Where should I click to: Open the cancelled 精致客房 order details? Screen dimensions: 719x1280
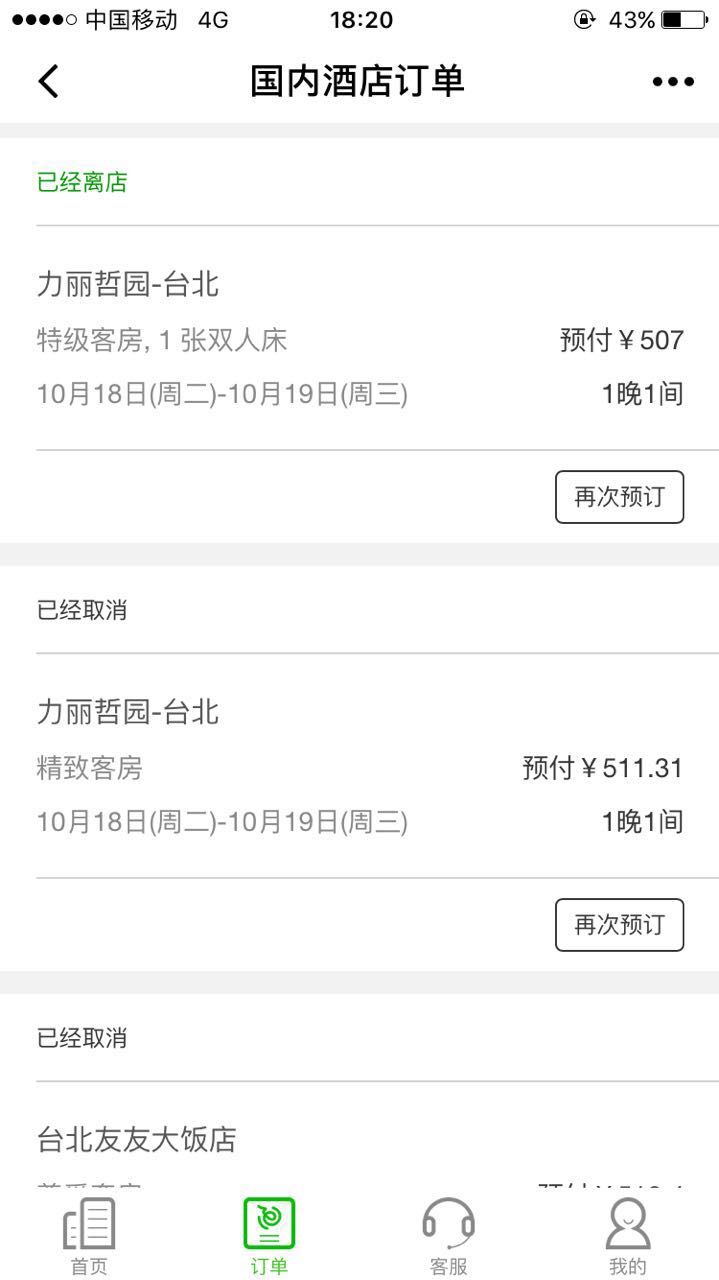(x=360, y=766)
